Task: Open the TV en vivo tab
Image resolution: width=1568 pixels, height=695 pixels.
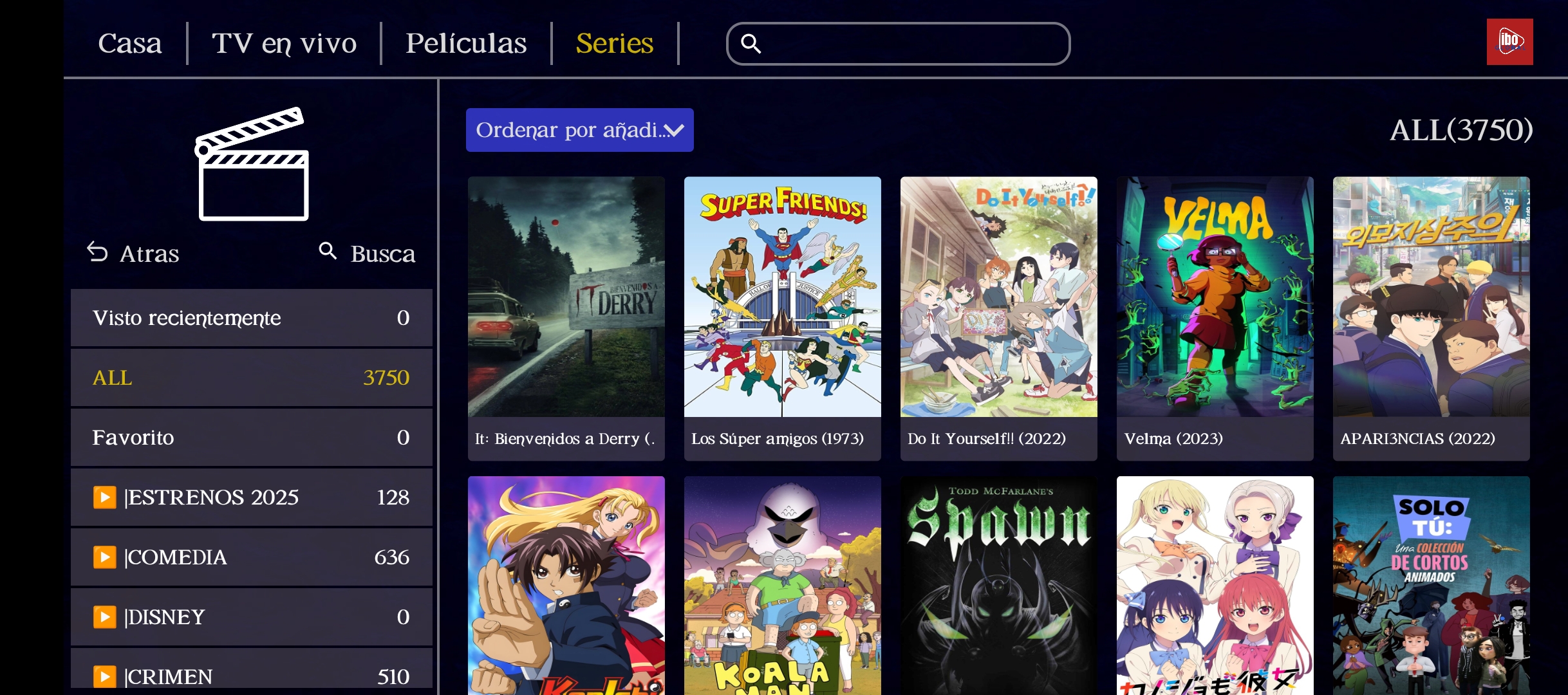Action: (284, 43)
